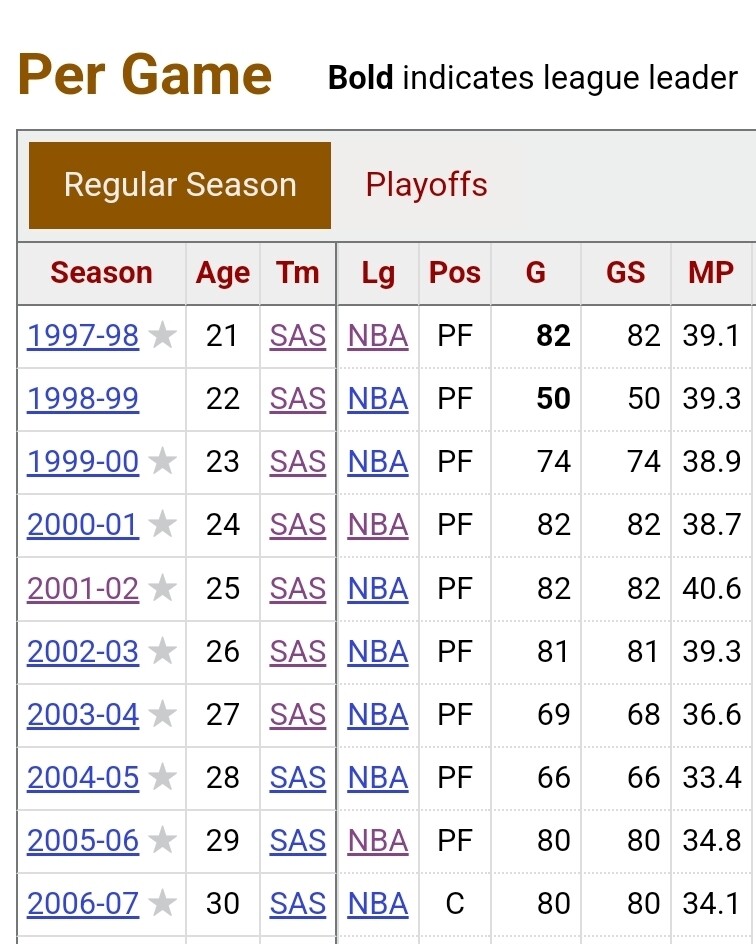Viewport: 756px width, 944px height.
Task: Go to the 2001-02 season page
Action: click(83, 588)
